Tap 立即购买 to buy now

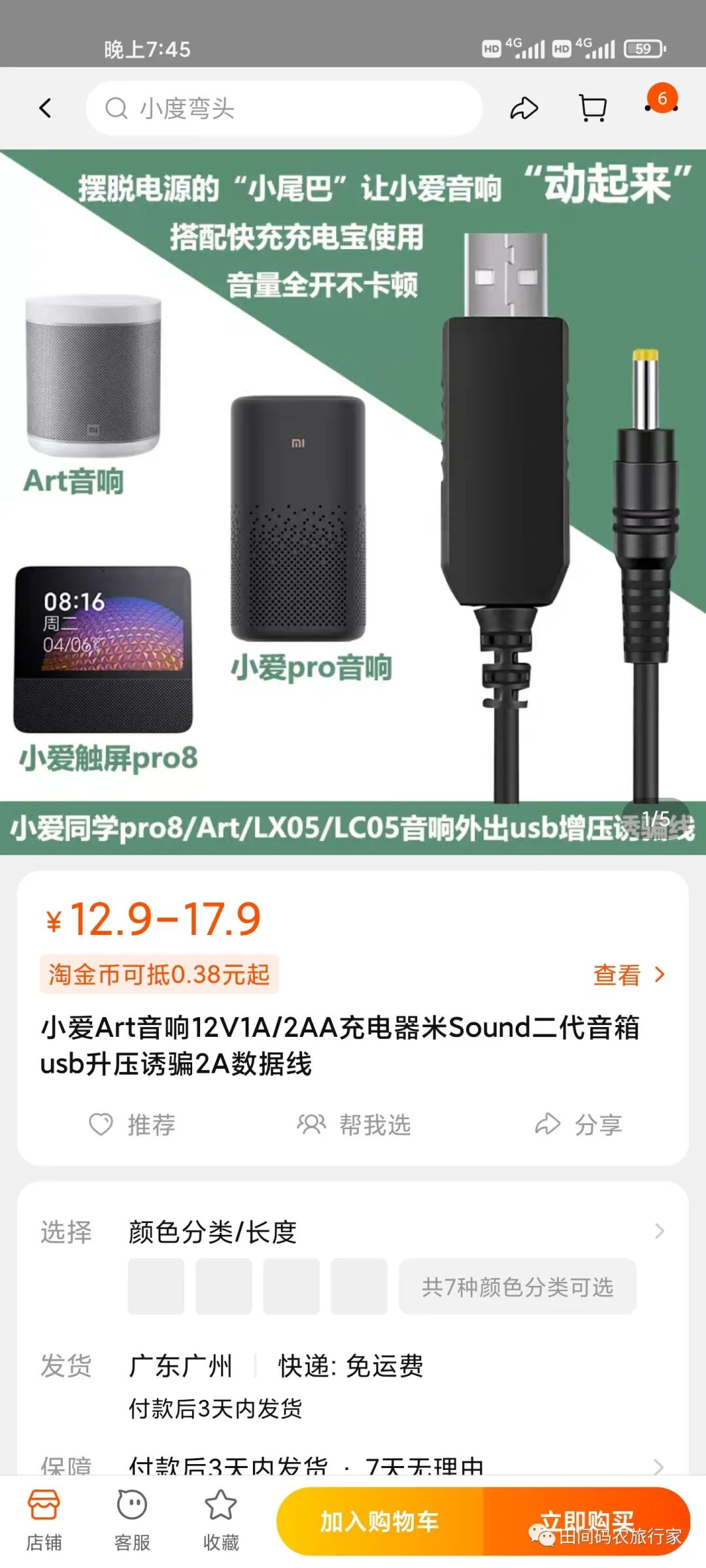click(x=586, y=1521)
